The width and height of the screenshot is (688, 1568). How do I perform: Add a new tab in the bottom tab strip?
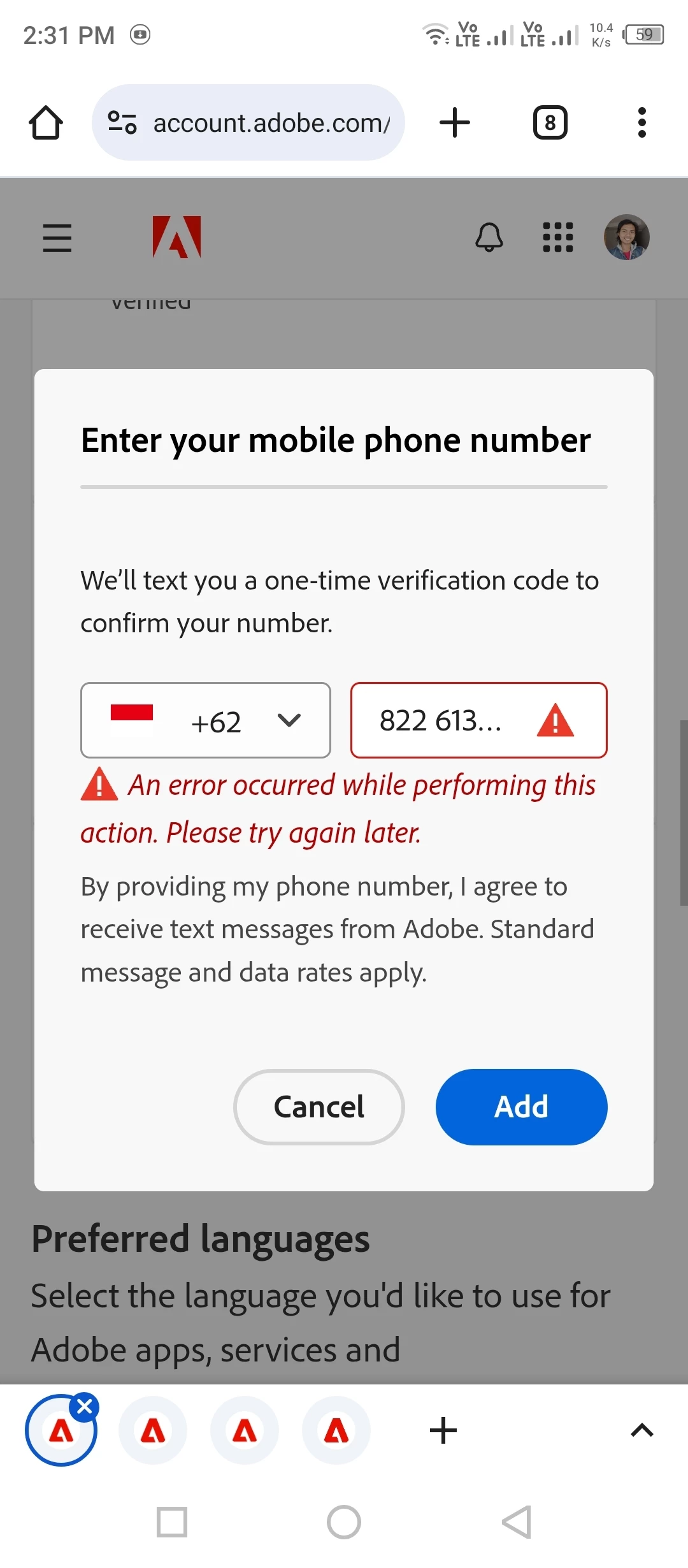click(443, 1430)
